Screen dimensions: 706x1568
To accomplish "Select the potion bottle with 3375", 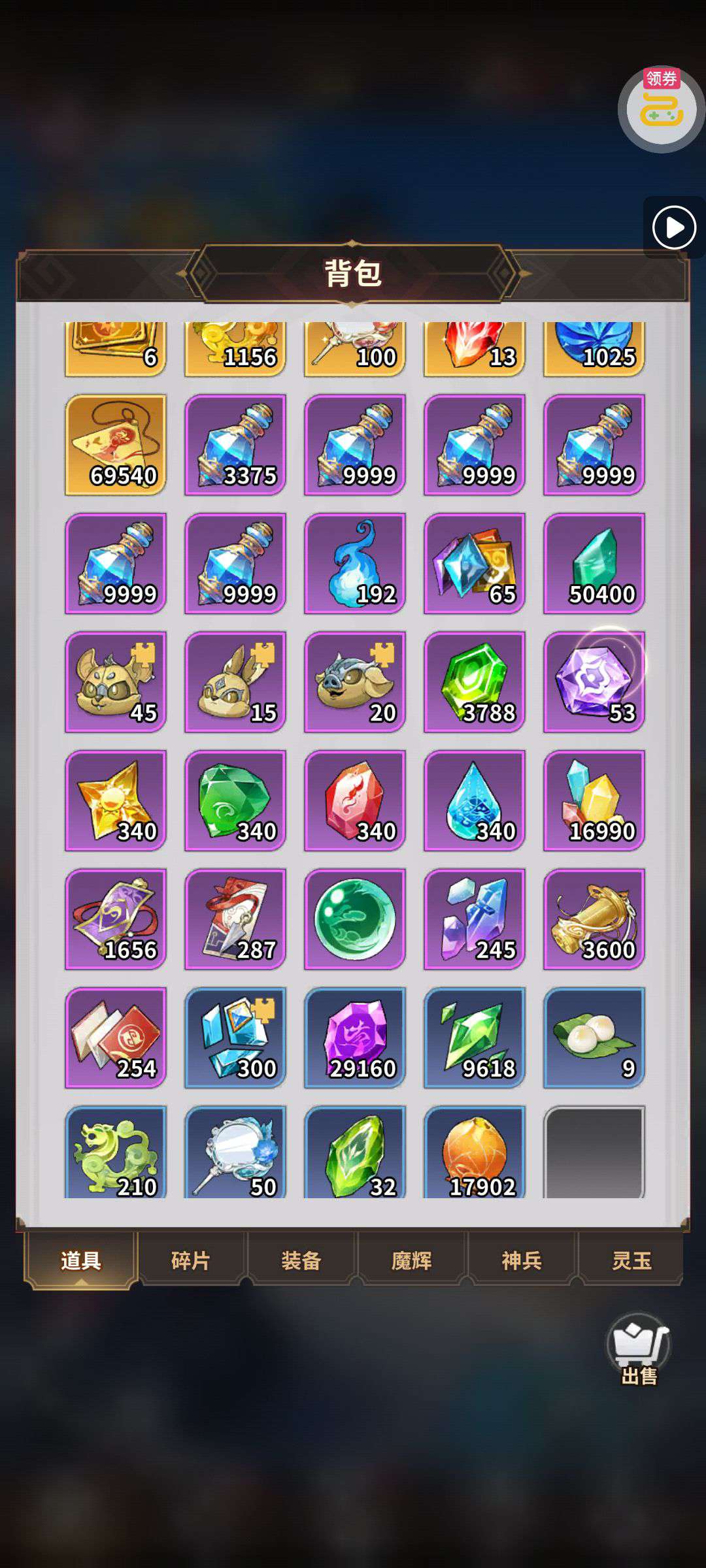I will (235, 445).
